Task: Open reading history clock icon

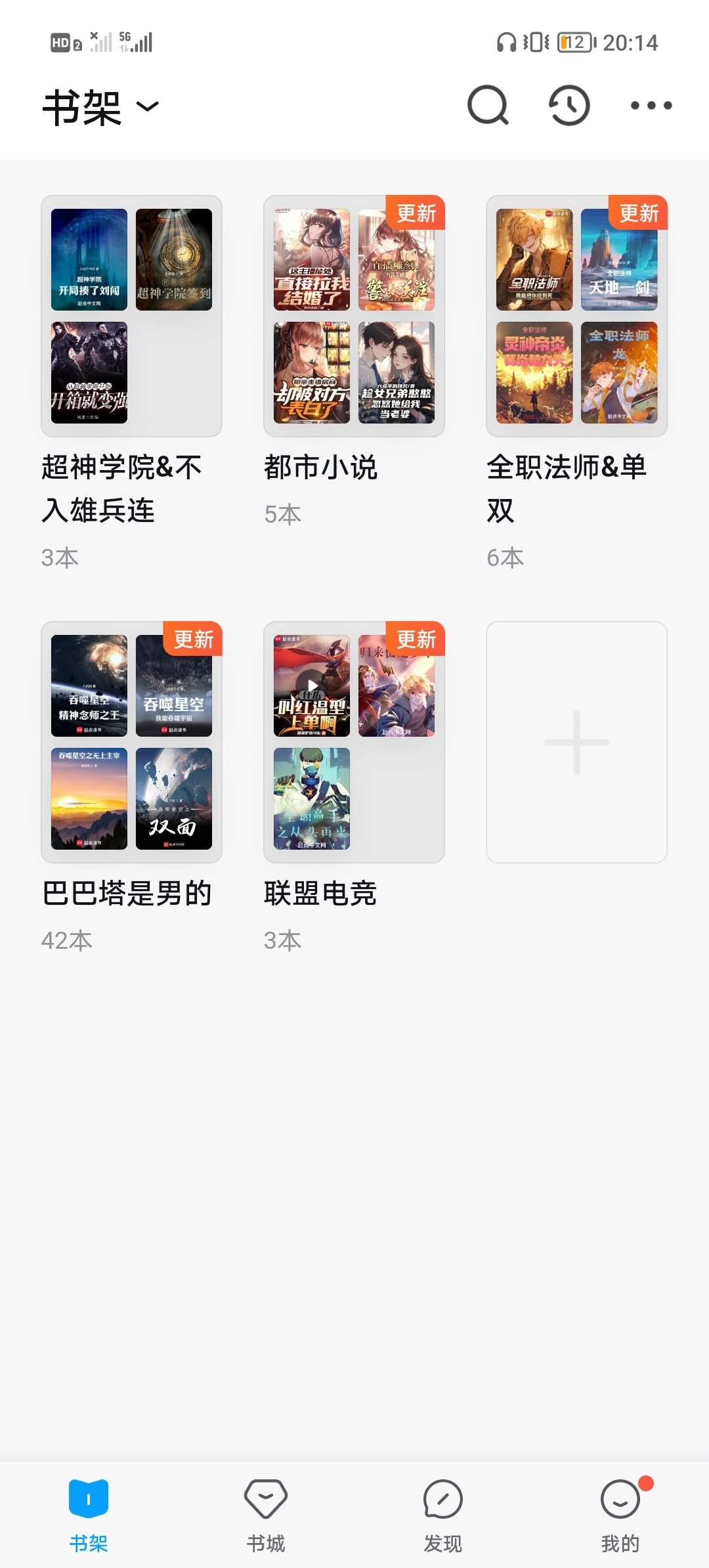Action: pyautogui.click(x=569, y=105)
